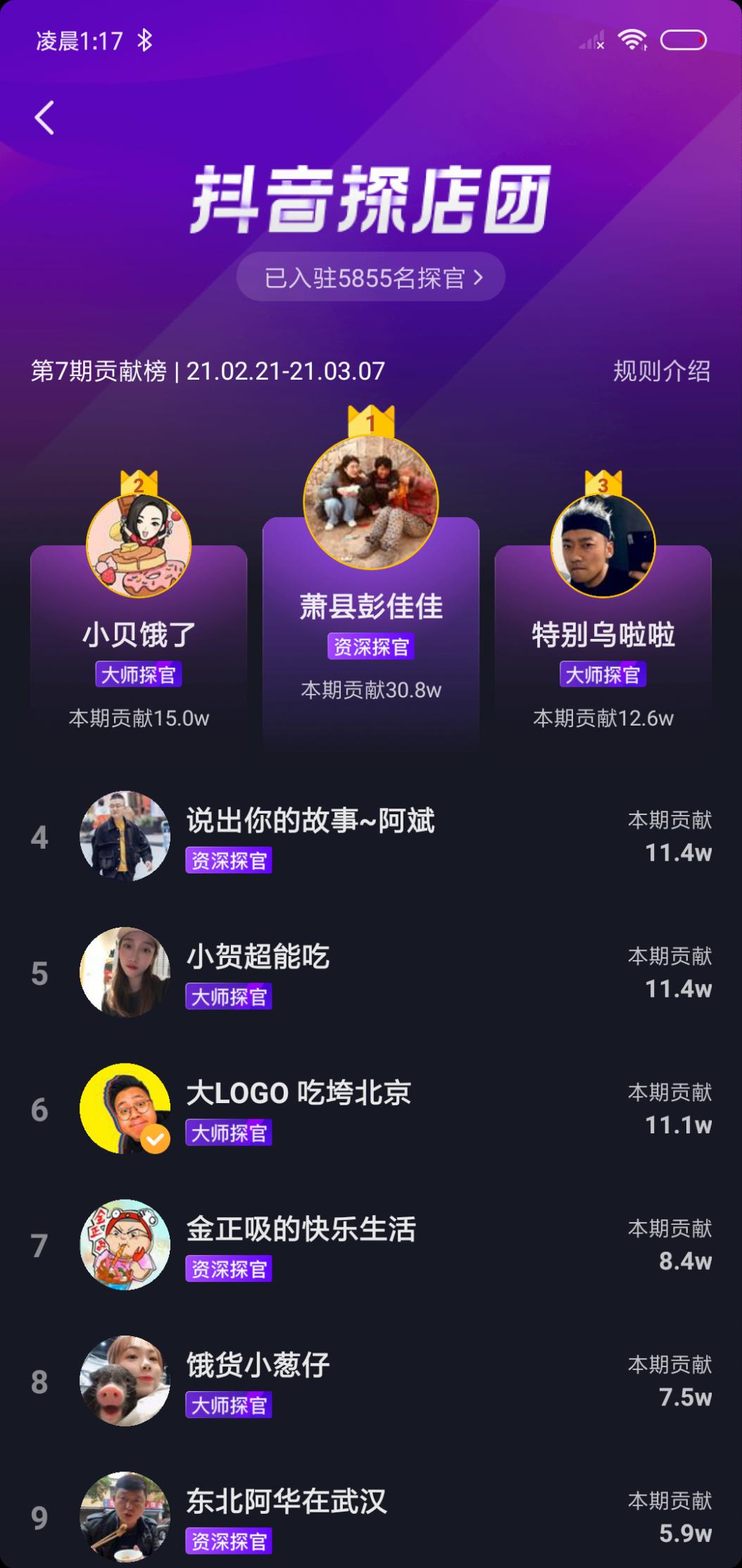Image resolution: width=742 pixels, height=1568 pixels.
Task: View 饿货小葱仔's ranking entry
Action: [371, 1381]
